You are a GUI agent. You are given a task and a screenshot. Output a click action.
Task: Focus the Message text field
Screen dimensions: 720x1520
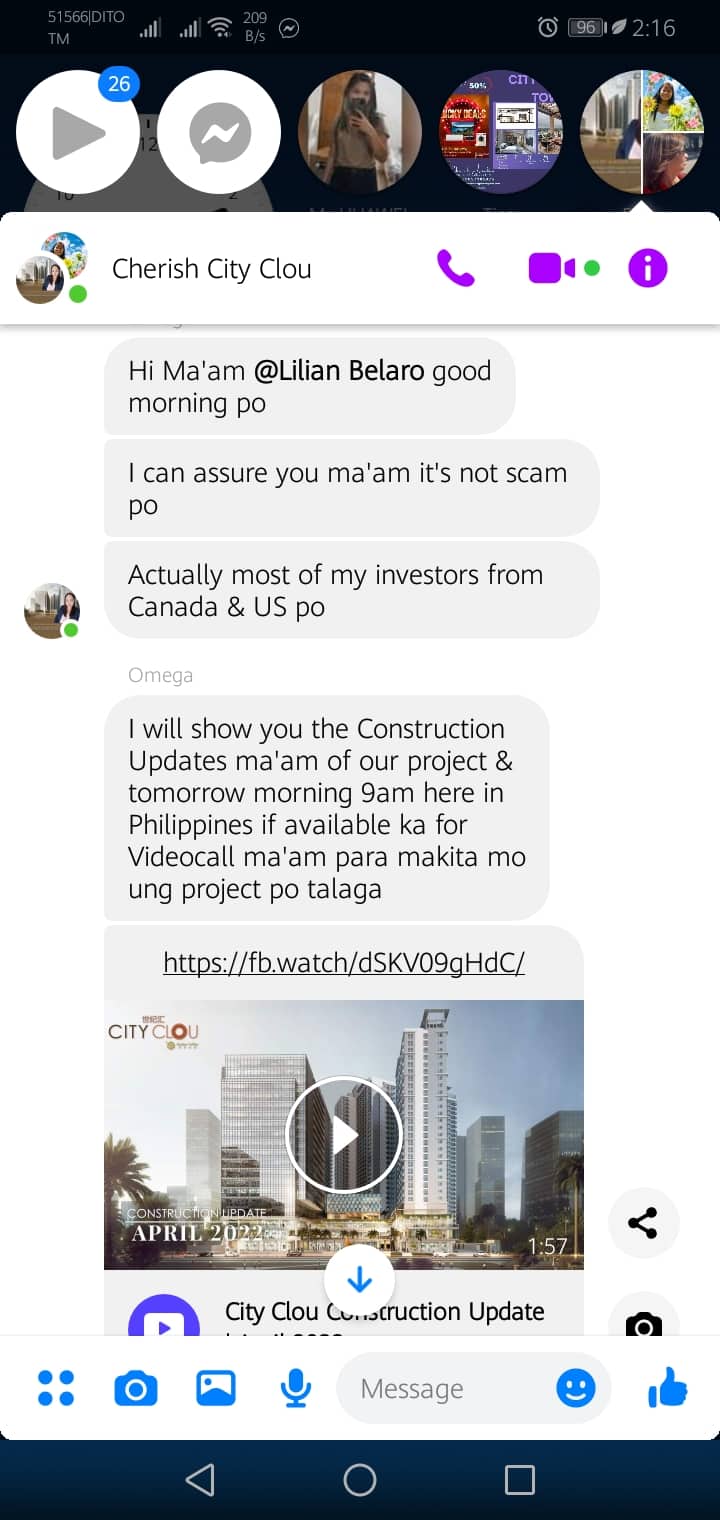440,1388
